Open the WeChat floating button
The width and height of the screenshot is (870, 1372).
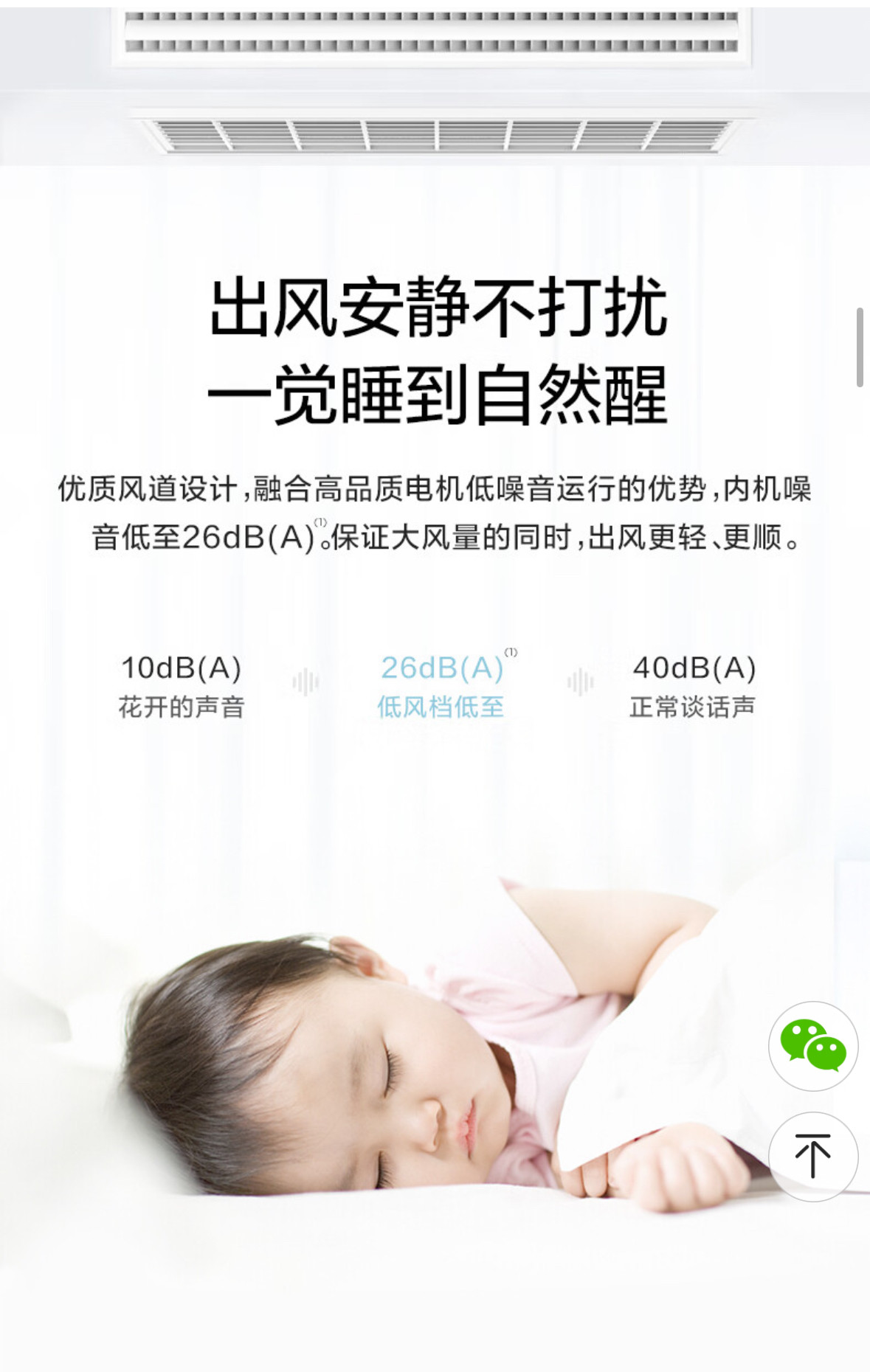pos(813,1046)
